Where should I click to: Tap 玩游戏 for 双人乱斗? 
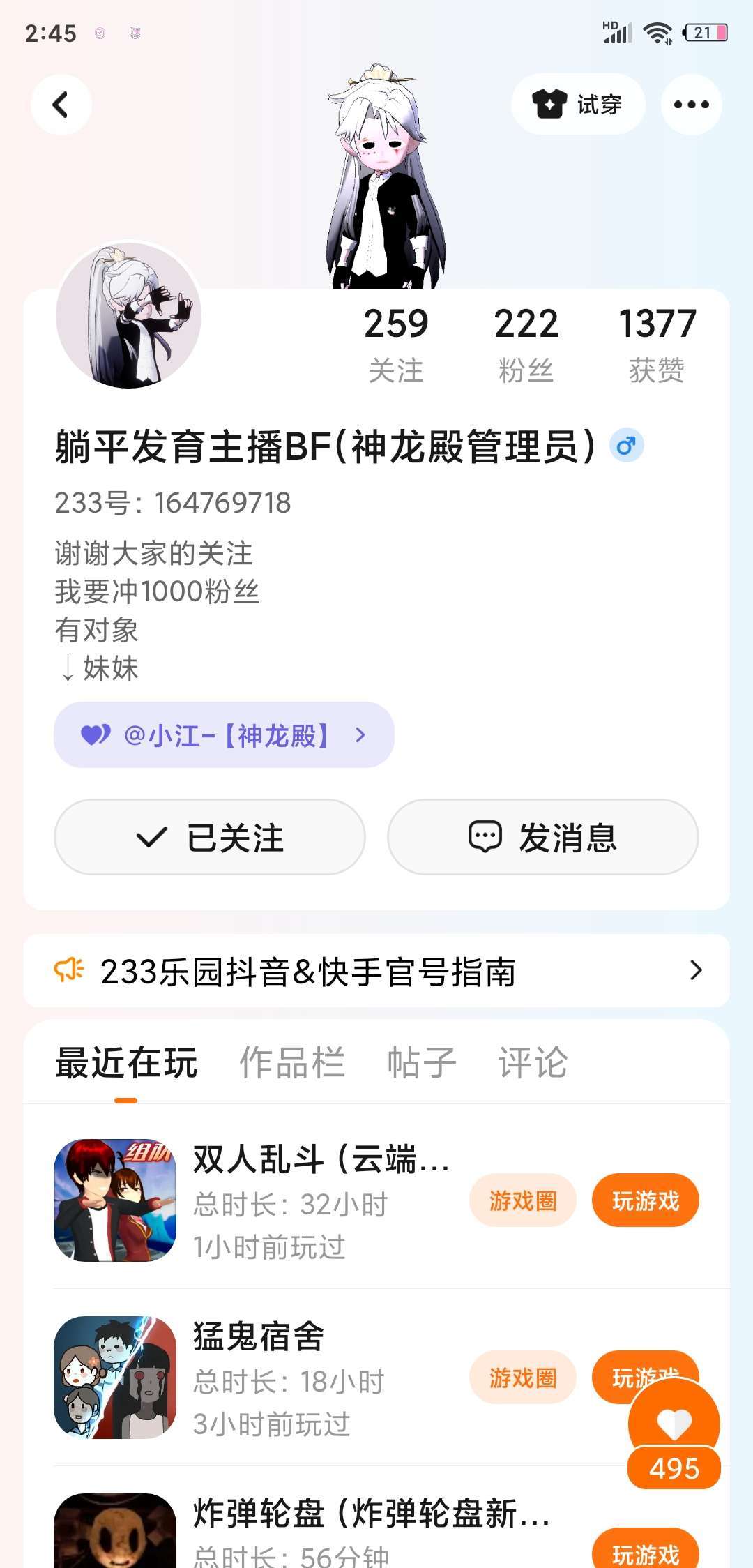point(646,1200)
